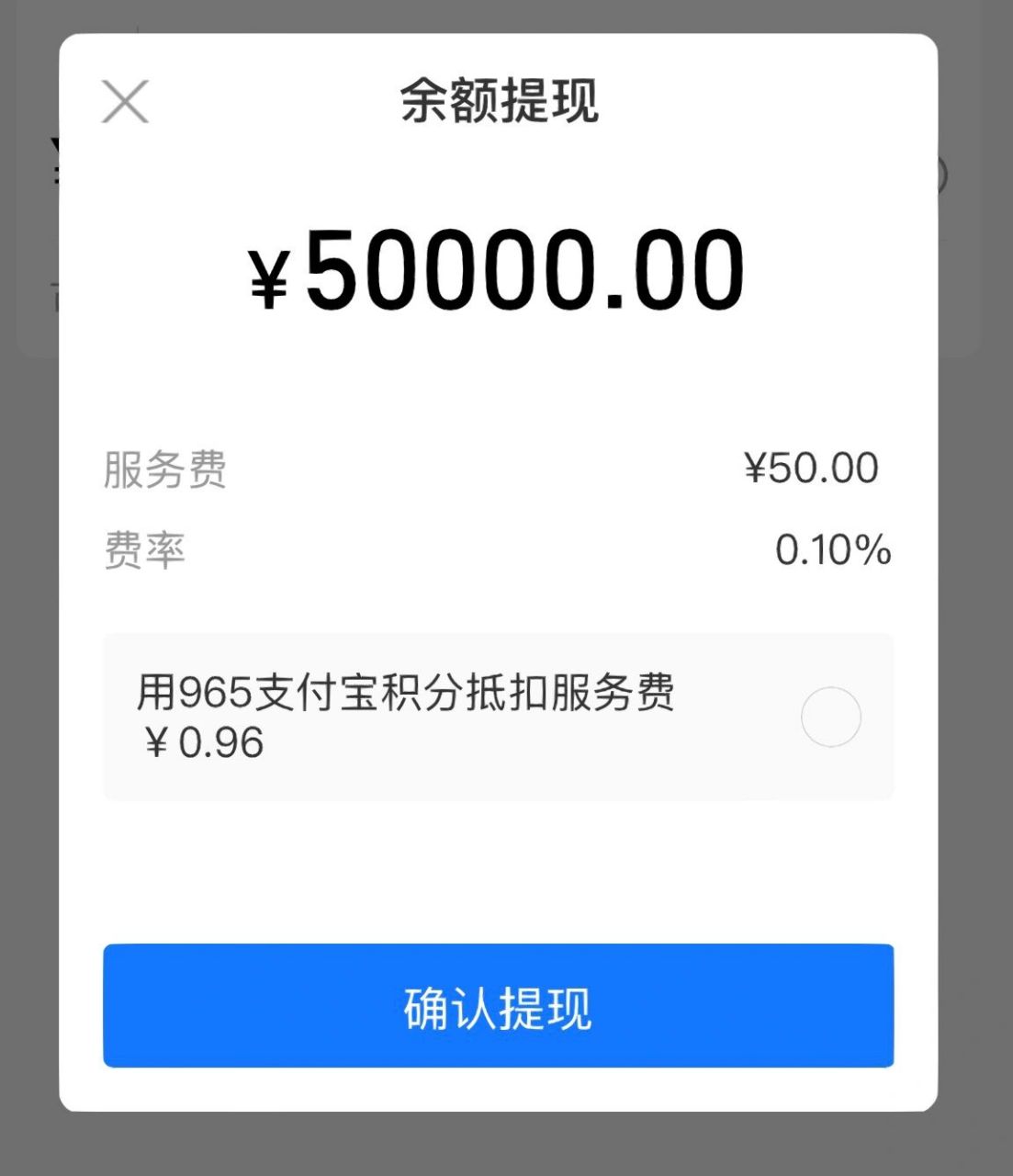Click inside the white dialog card
This screenshot has width=1013, height=1176.
[501, 864]
